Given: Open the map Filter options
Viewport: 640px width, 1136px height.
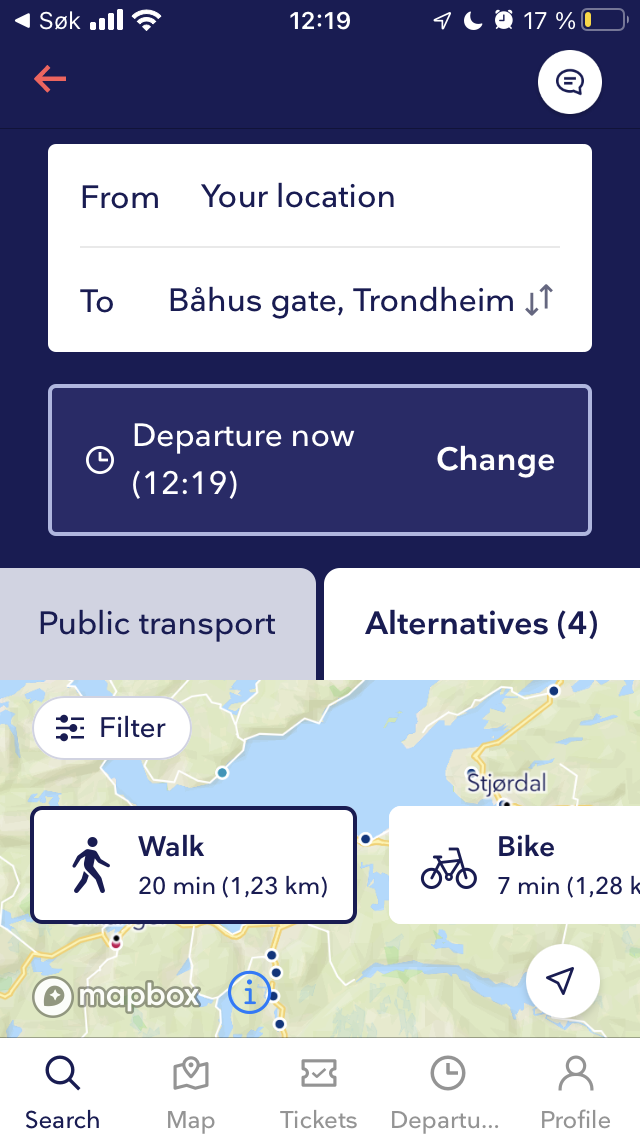Looking at the screenshot, I should tap(112, 728).
